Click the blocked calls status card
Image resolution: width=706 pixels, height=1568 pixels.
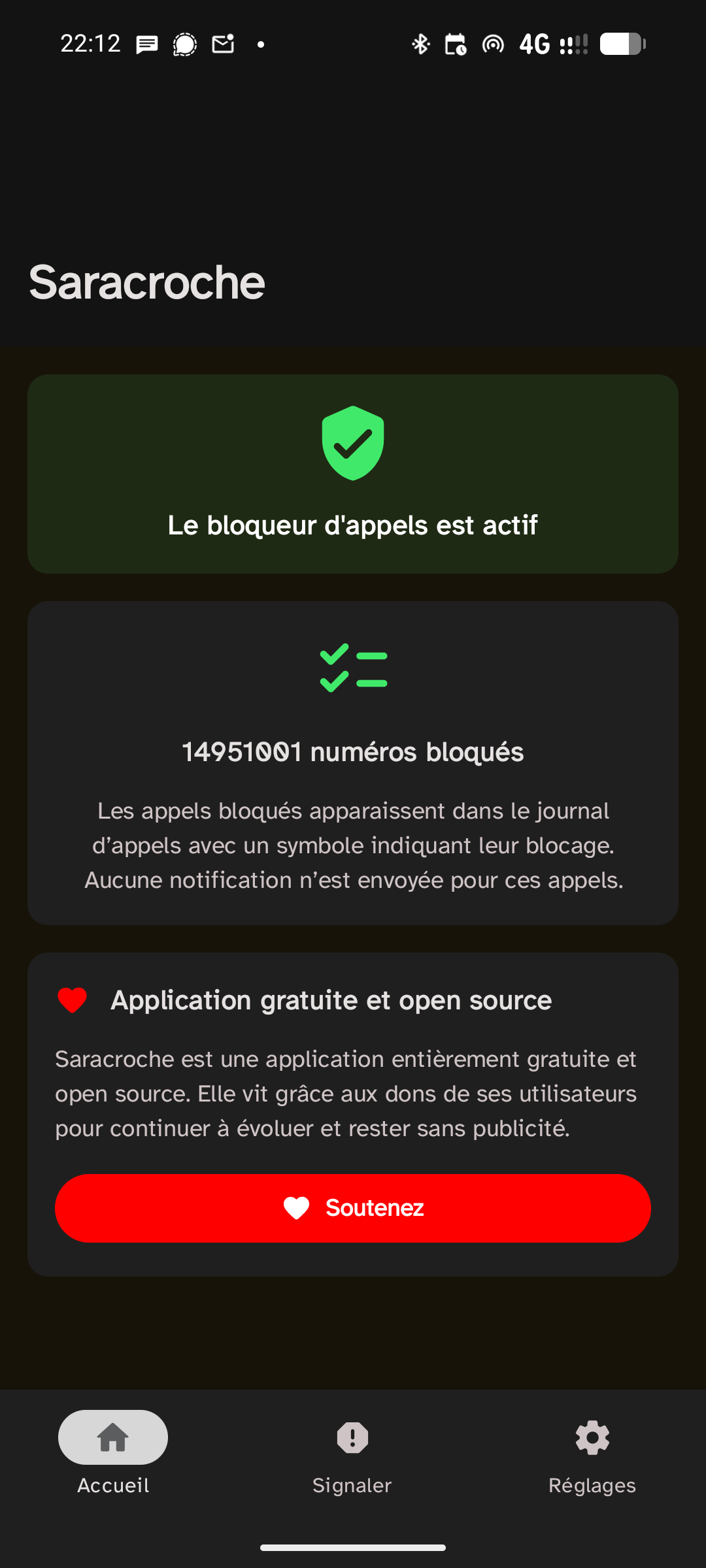[352, 474]
